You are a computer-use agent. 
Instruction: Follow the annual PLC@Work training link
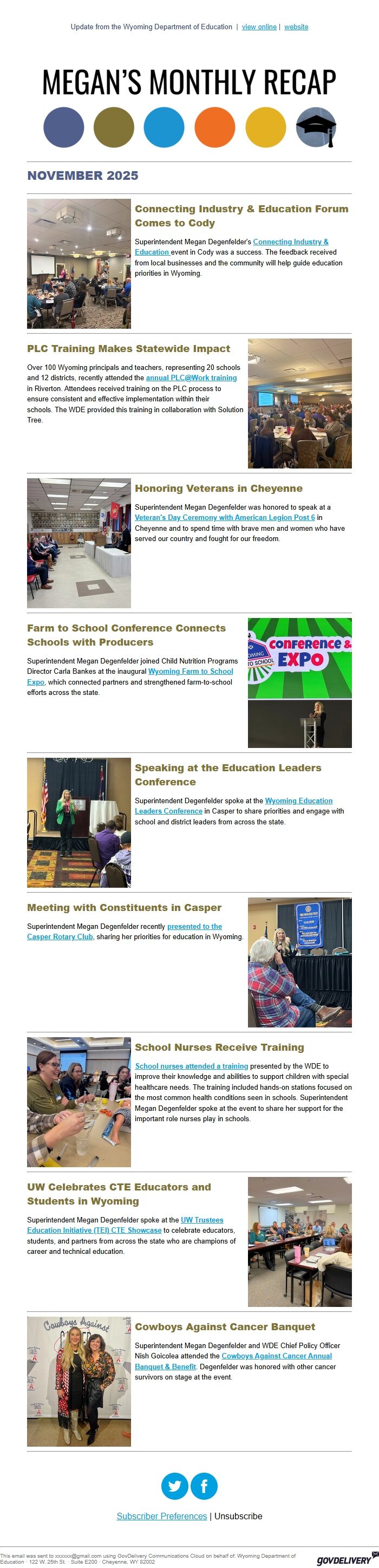click(191, 378)
